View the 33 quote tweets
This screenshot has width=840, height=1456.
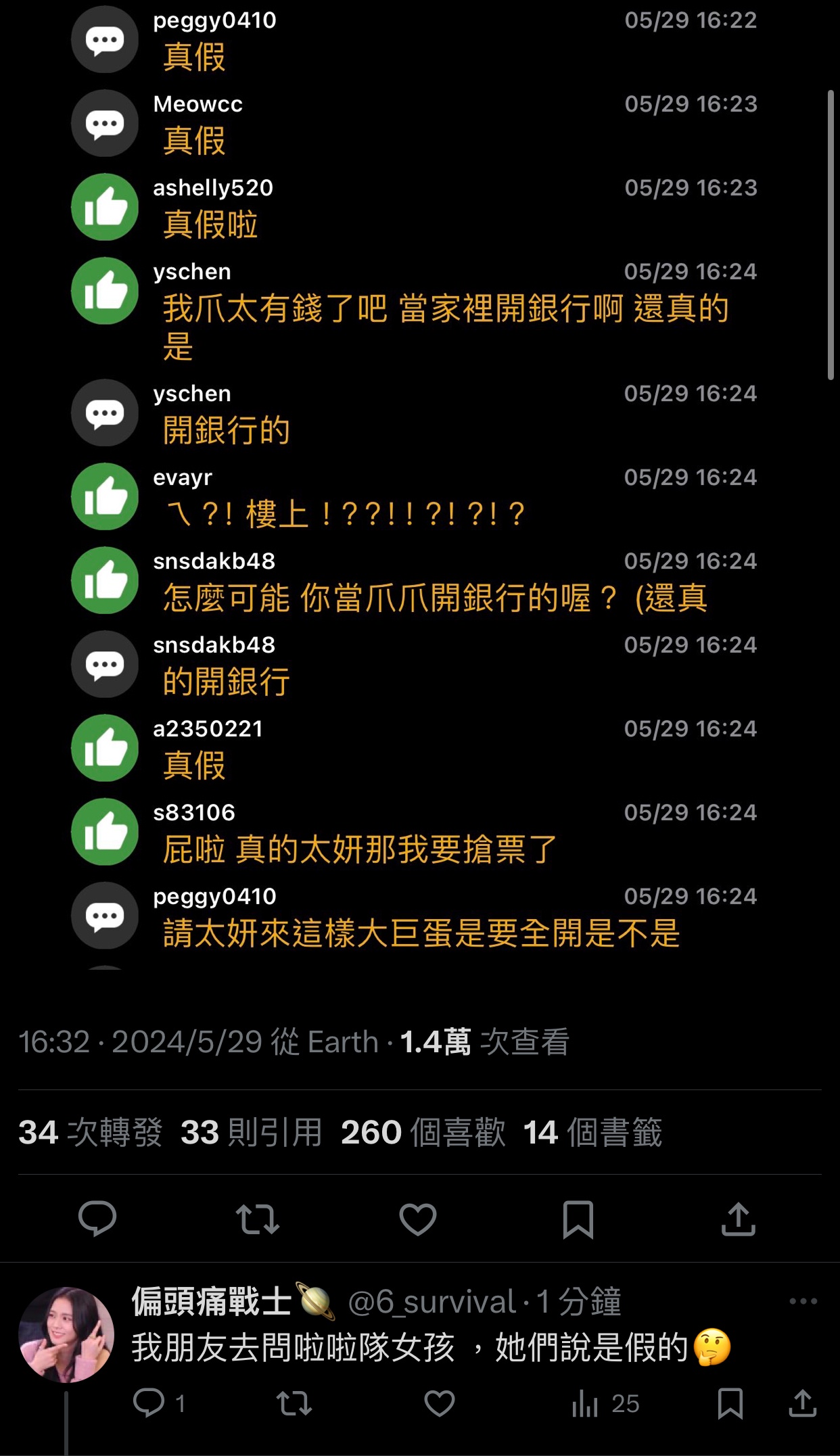tap(252, 1132)
